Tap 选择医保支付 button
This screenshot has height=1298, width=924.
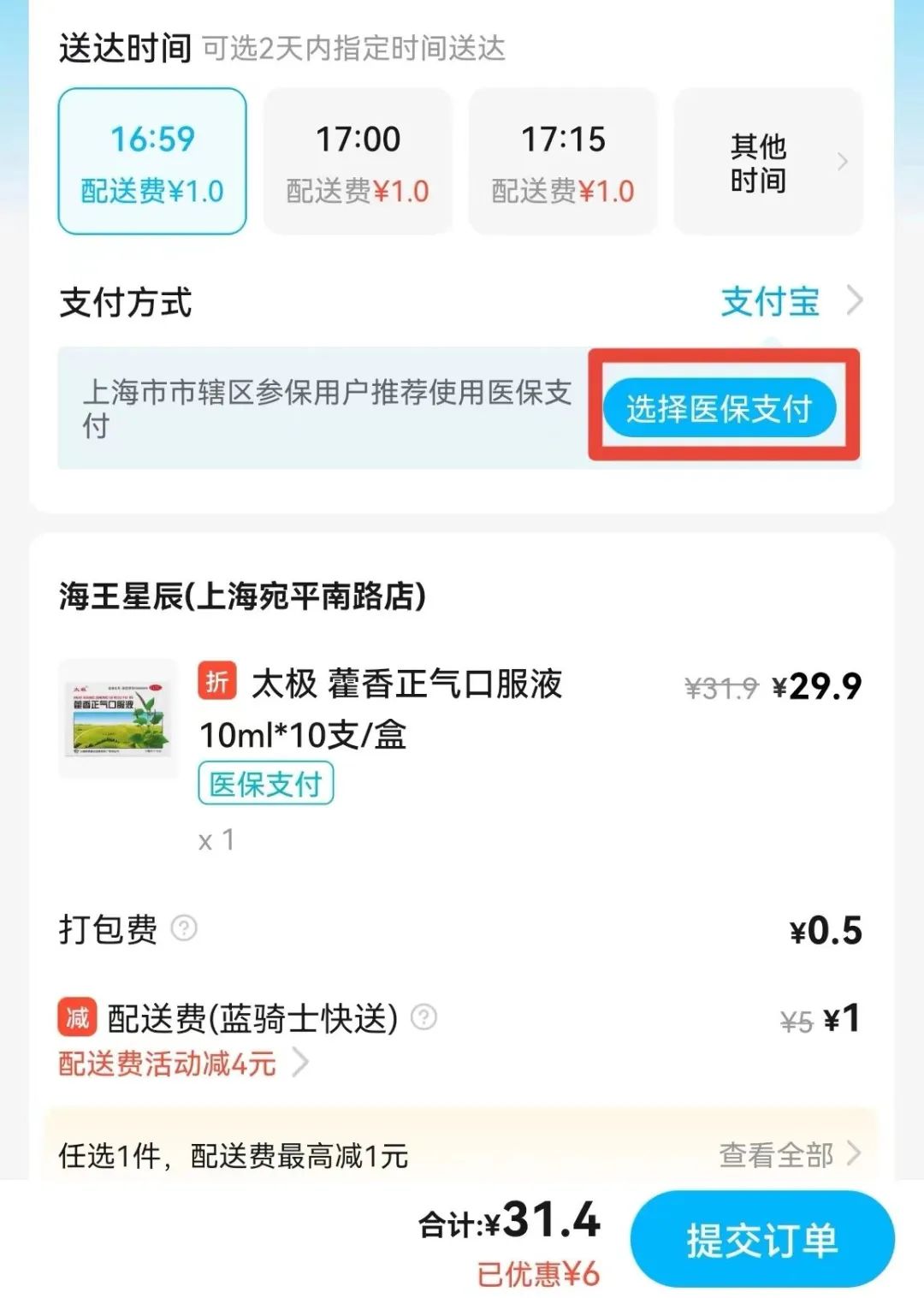pyautogui.click(x=719, y=408)
